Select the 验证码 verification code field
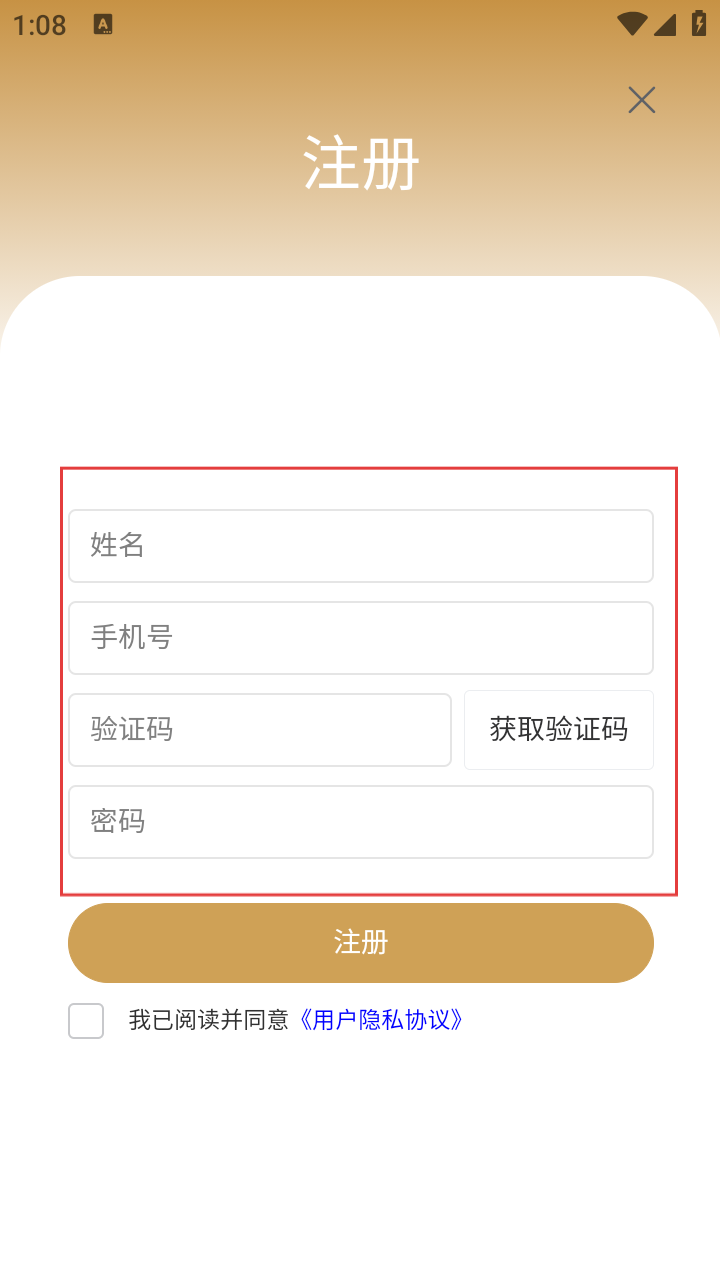Screen dimensions: 720x1280 coord(260,730)
